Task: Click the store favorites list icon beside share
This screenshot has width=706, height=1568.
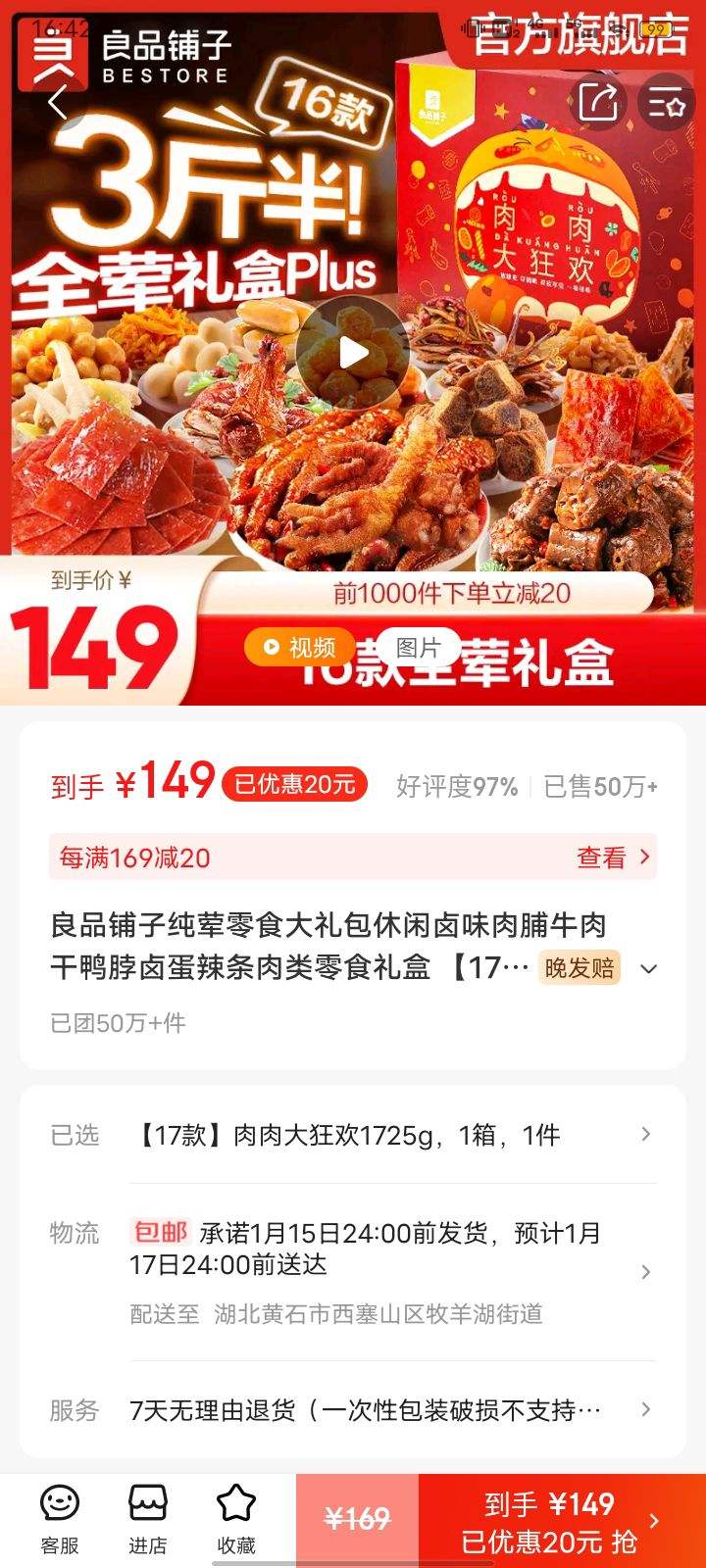Action: pyautogui.click(x=668, y=102)
